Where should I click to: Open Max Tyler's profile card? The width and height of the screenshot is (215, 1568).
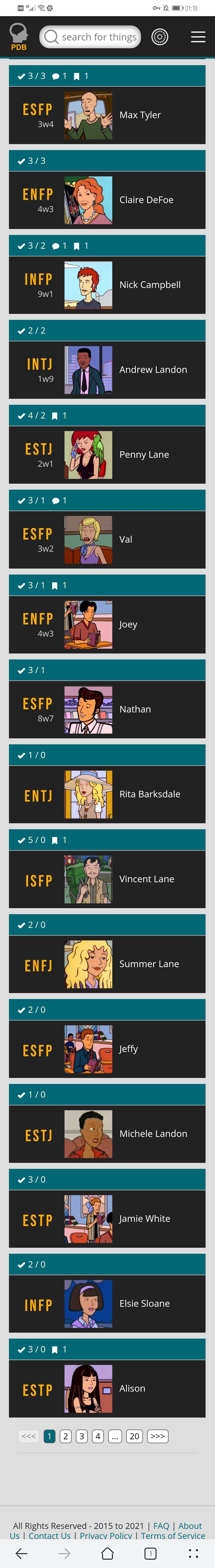click(107, 115)
